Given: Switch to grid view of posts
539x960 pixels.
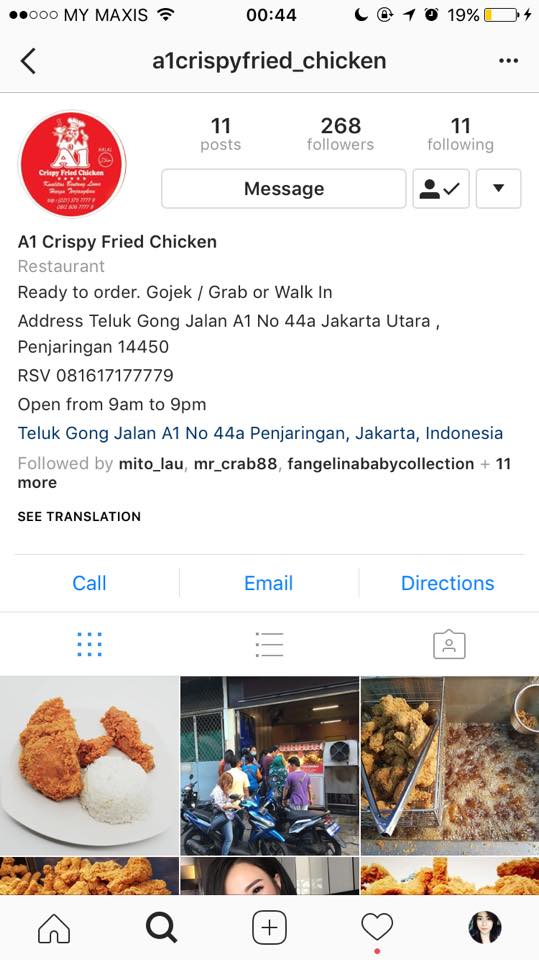Looking at the screenshot, I should 89,645.
